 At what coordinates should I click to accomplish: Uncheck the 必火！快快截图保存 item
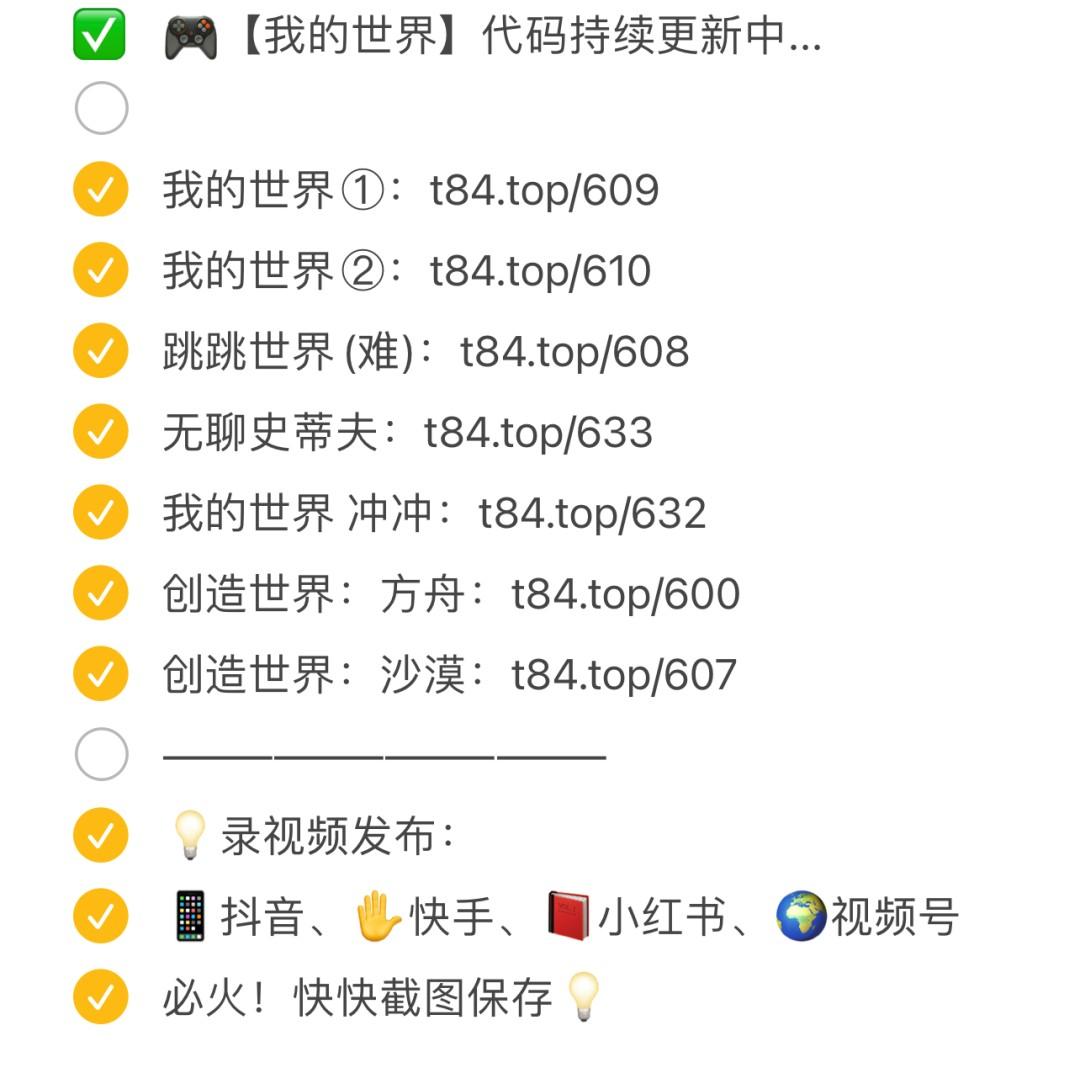point(101,997)
